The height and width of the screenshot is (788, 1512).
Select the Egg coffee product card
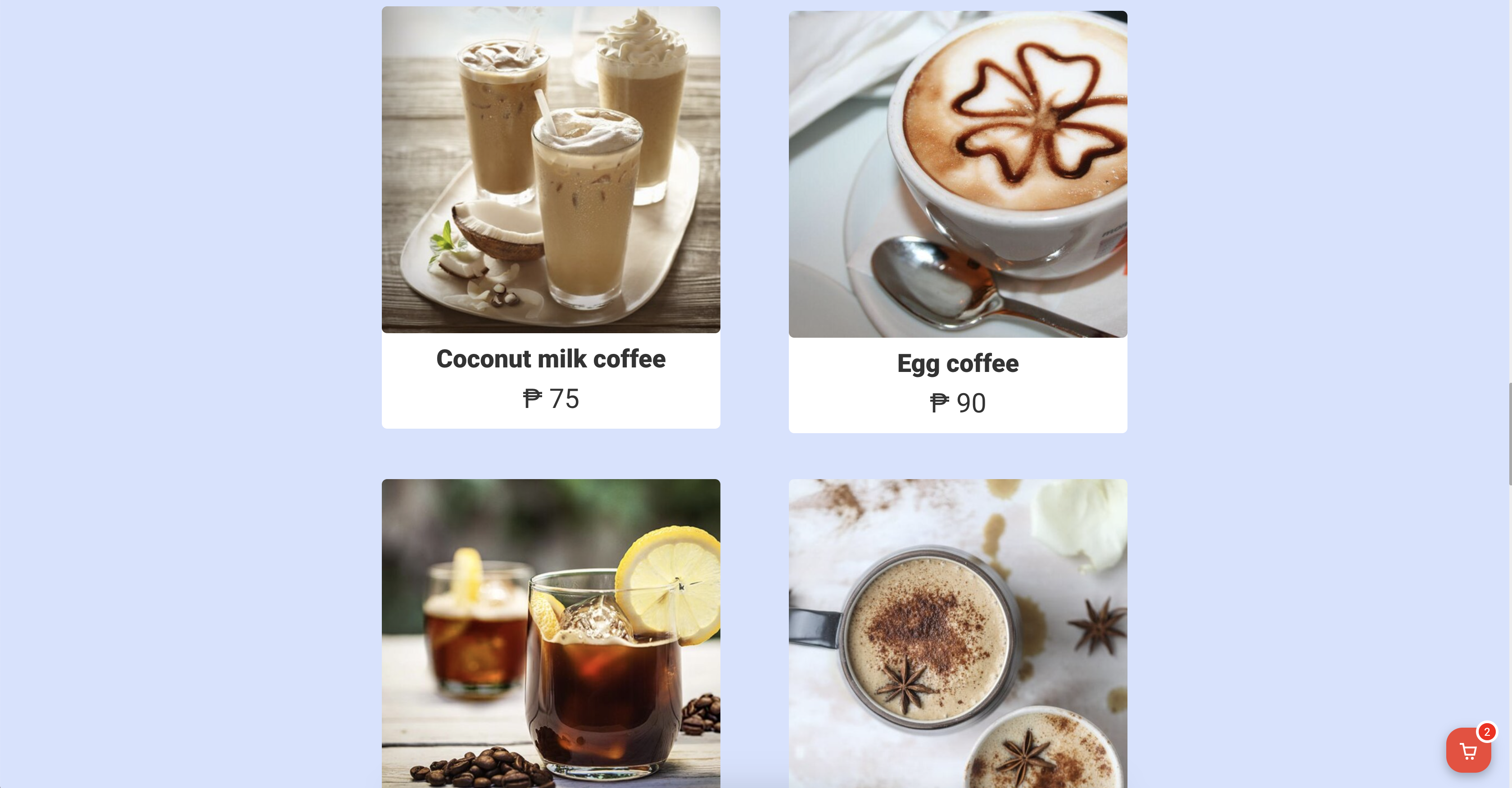pos(957,222)
